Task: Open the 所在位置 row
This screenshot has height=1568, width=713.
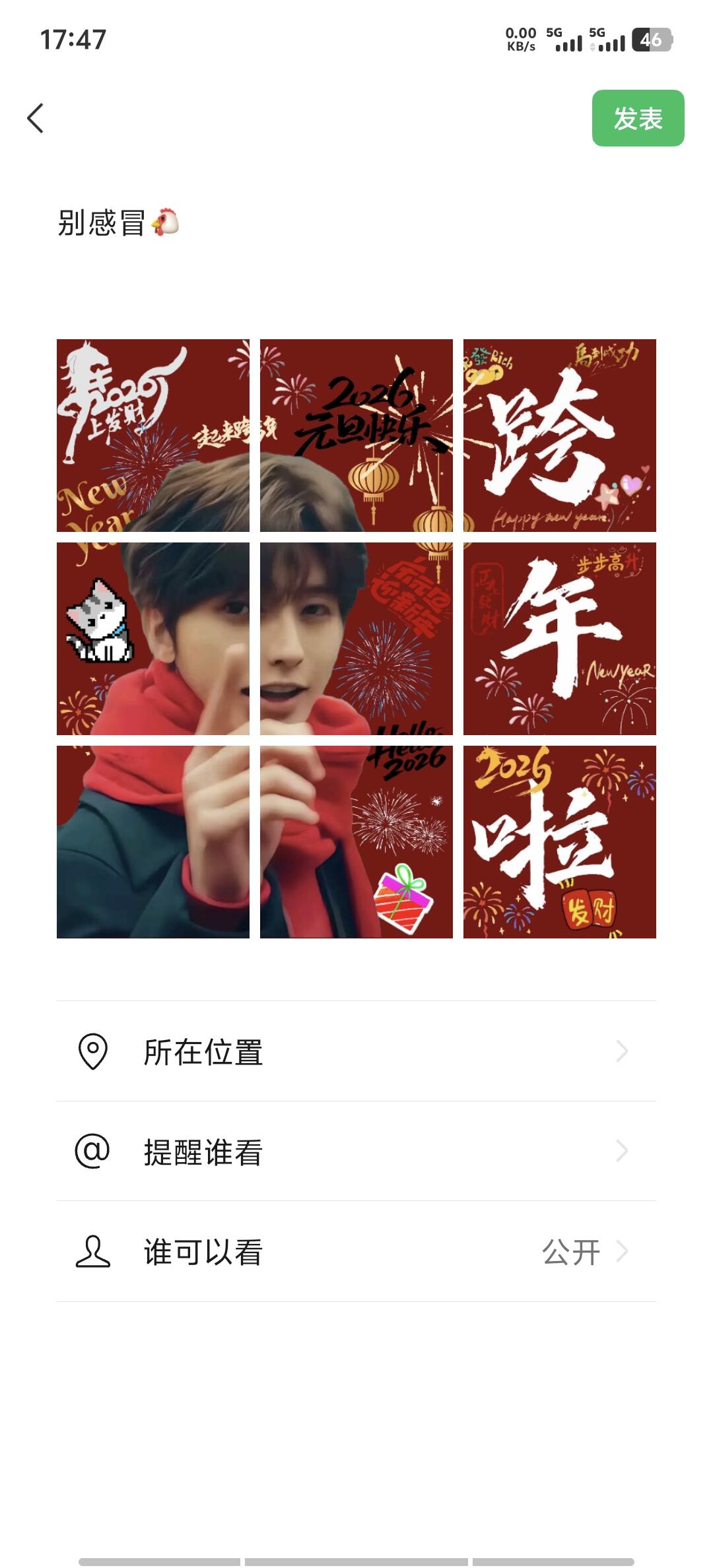Action: click(x=356, y=1051)
